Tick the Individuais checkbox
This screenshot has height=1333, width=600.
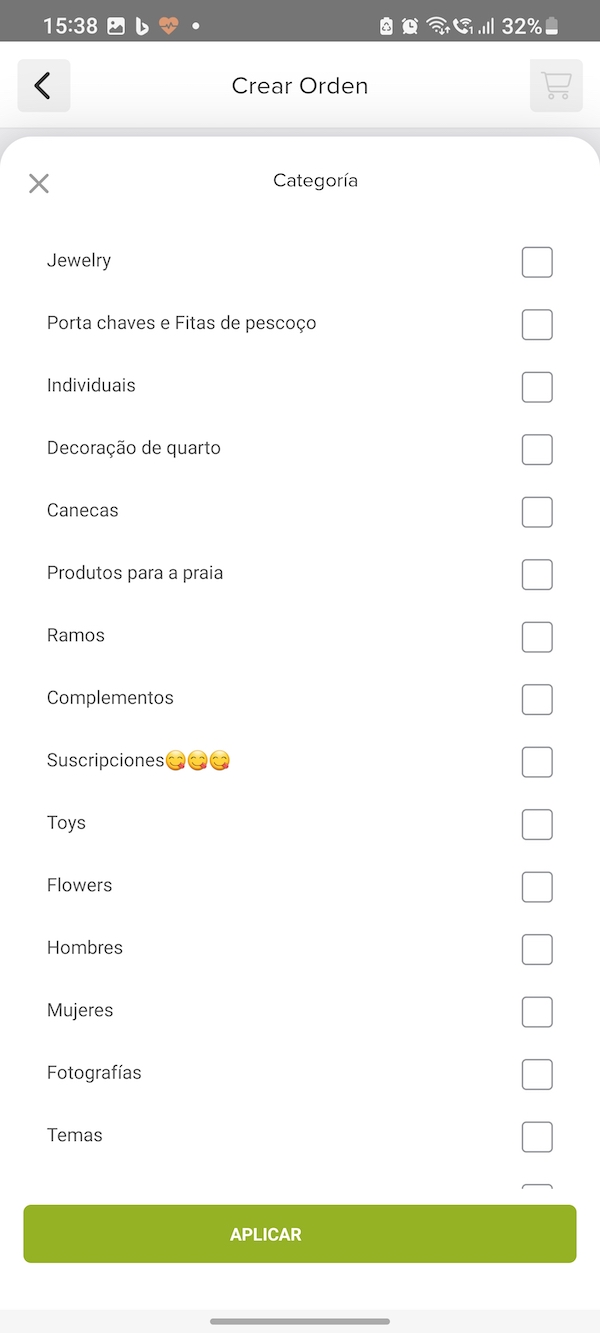point(537,387)
